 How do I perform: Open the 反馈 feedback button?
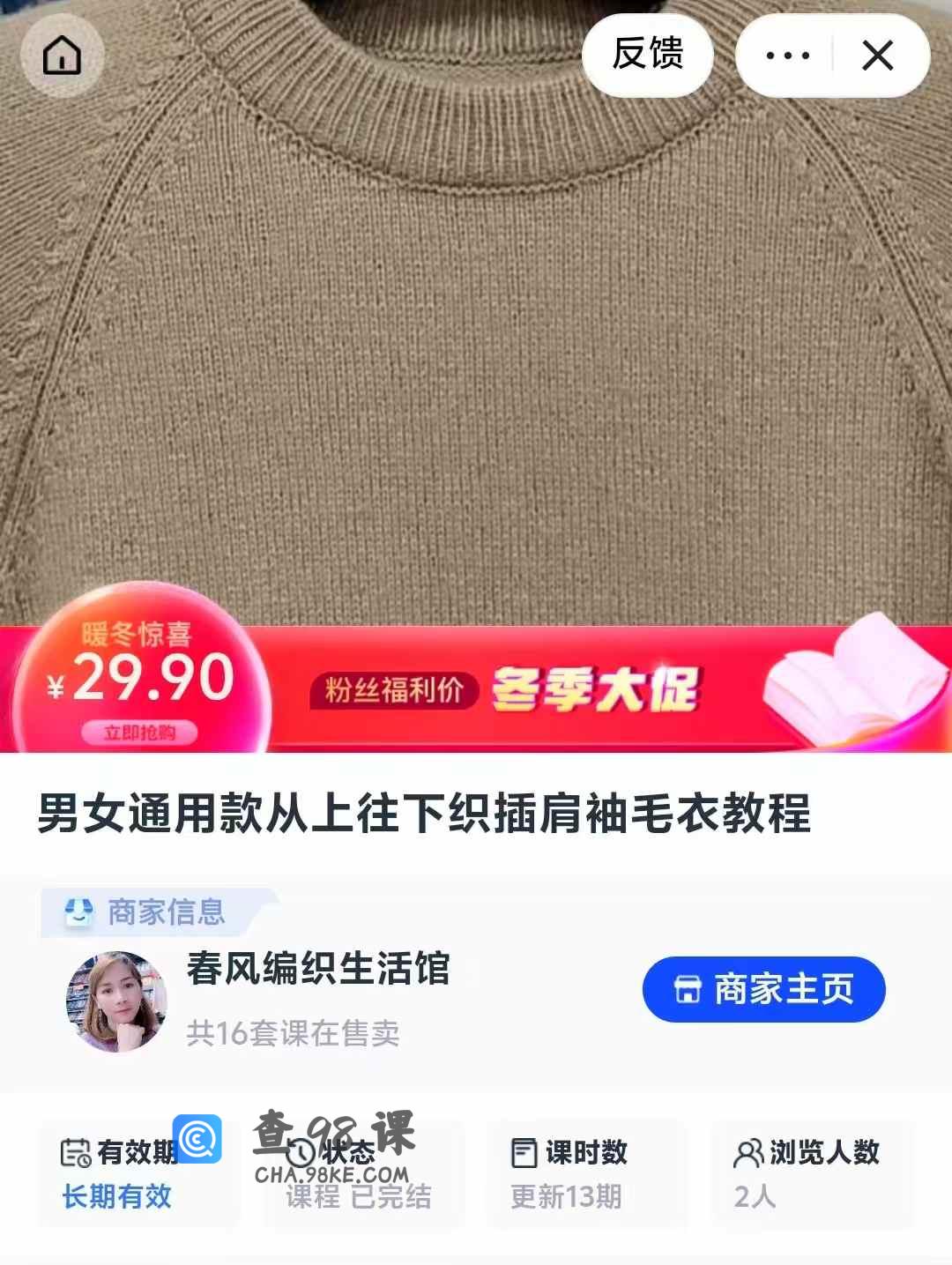[x=648, y=55]
